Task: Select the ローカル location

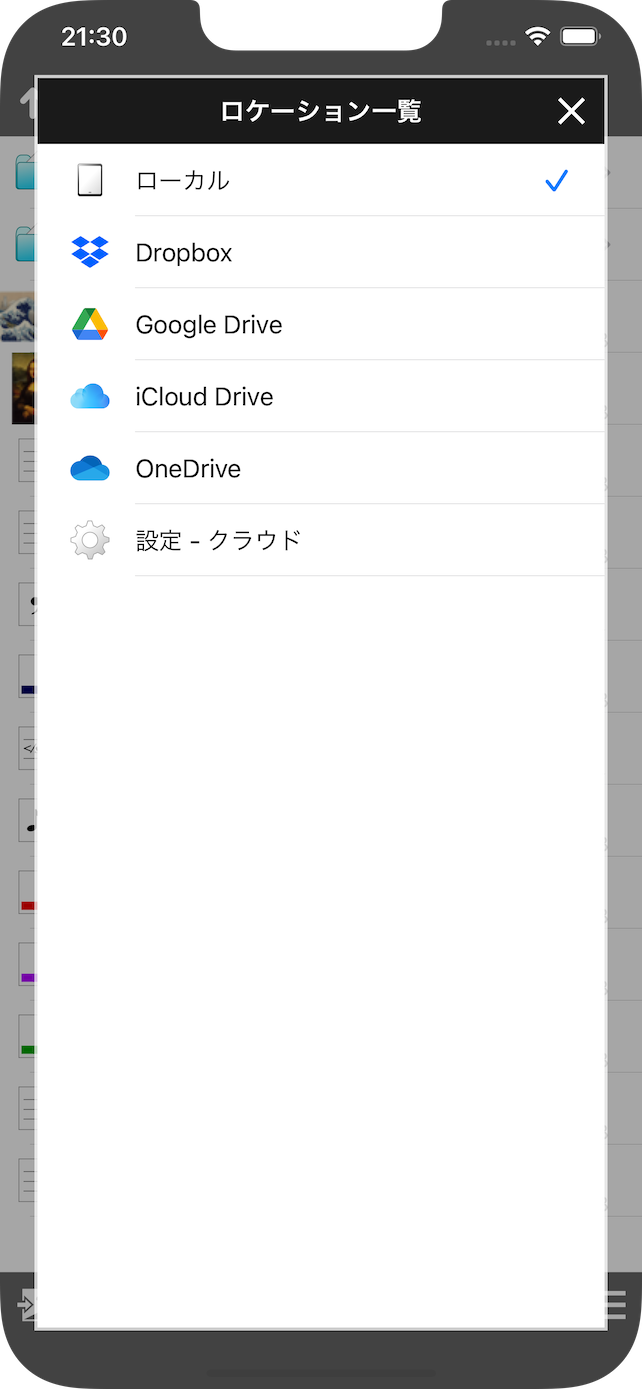Action: pyautogui.click(x=321, y=180)
